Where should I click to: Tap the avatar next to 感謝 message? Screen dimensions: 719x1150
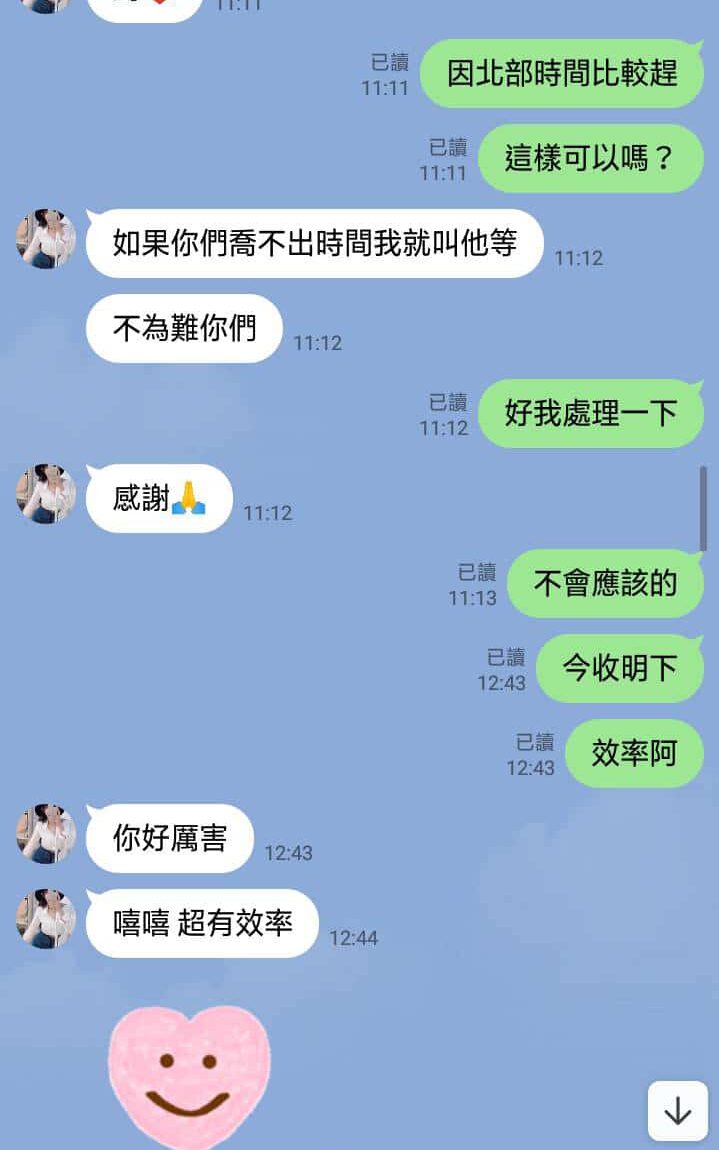(46, 494)
